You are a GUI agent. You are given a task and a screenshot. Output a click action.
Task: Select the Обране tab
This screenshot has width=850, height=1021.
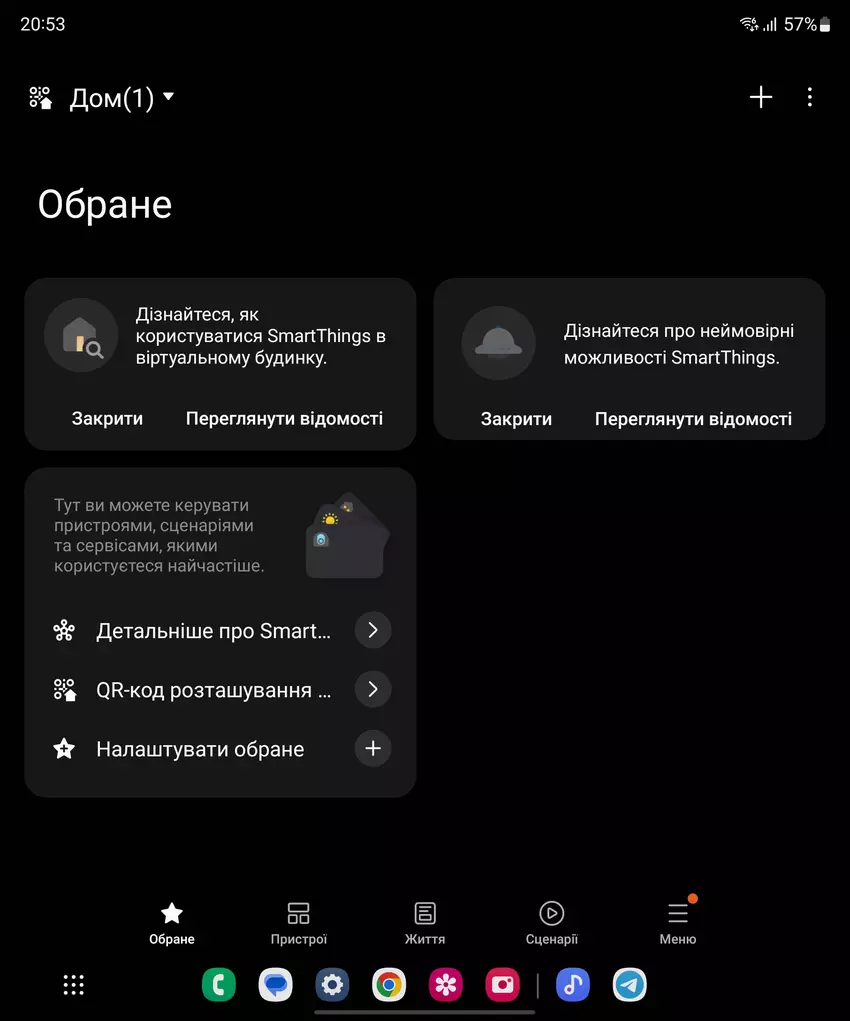[172, 923]
